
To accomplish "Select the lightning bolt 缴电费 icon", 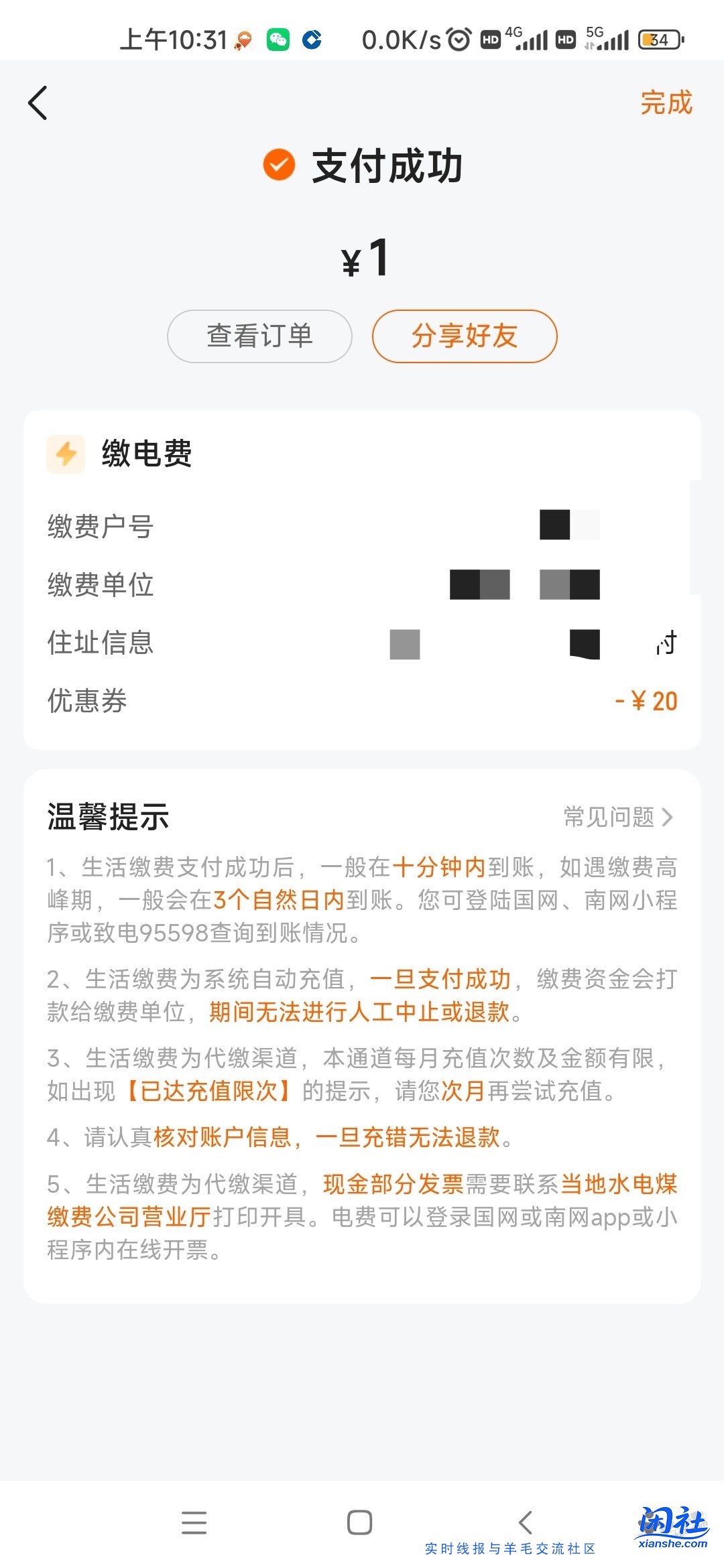I will pyautogui.click(x=65, y=454).
